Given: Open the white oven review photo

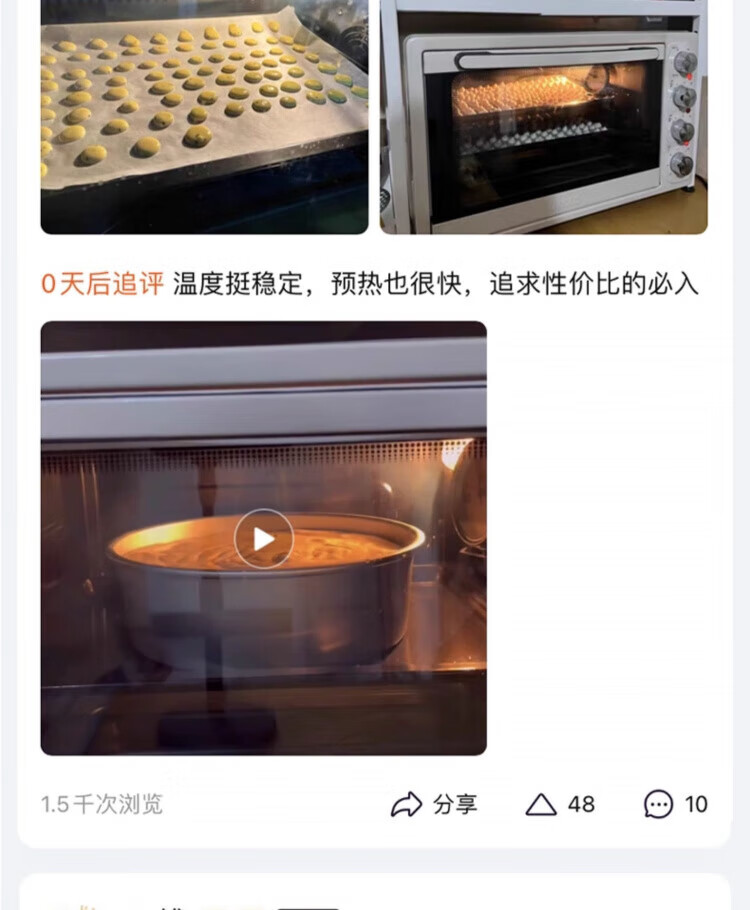Looking at the screenshot, I should (543, 117).
